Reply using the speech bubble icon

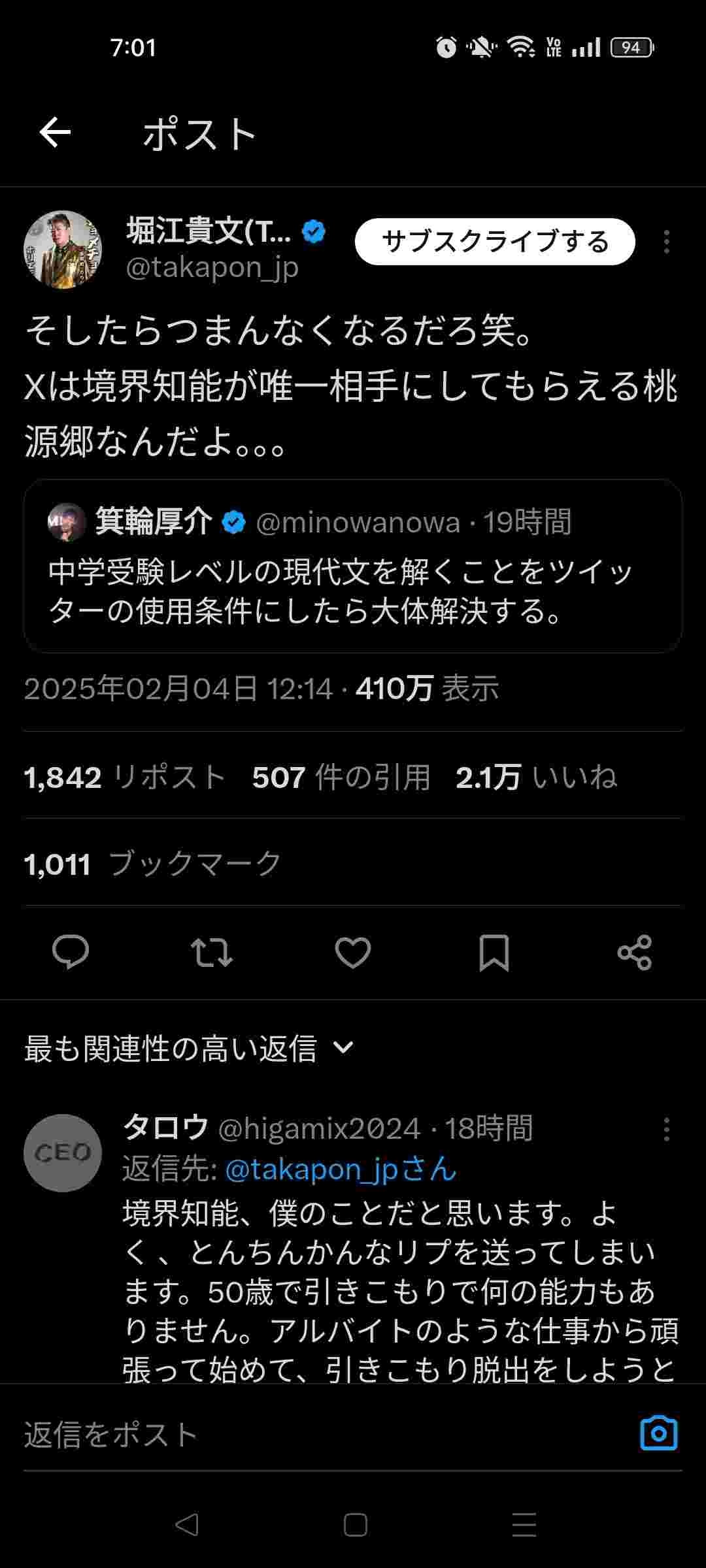click(71, 952)
